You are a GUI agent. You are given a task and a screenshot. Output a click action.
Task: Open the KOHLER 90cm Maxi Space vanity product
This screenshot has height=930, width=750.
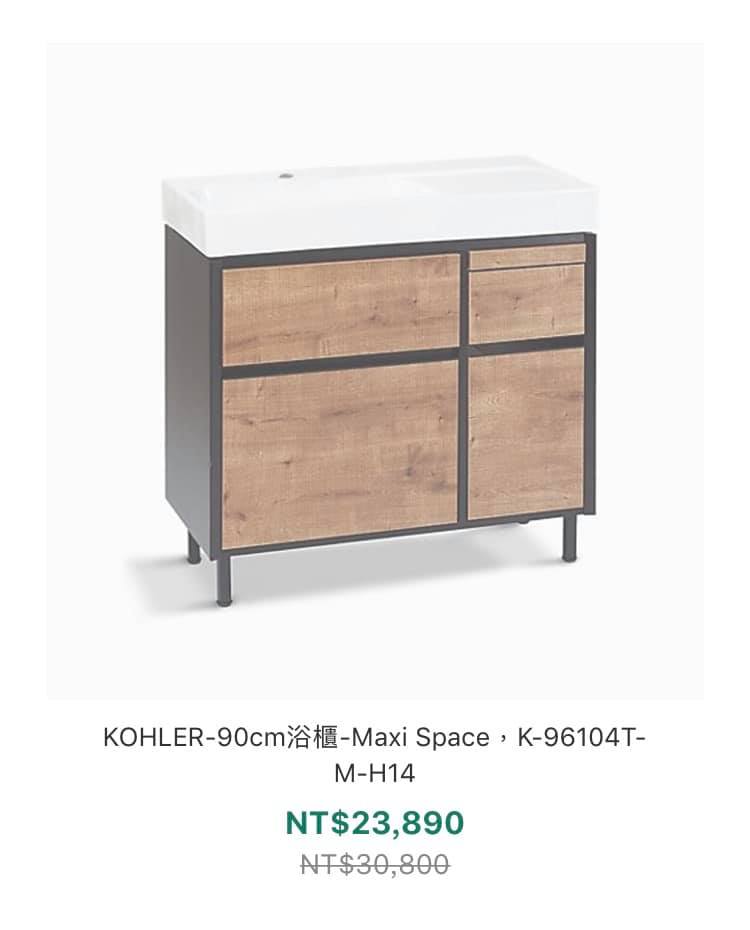click(x=374, y=754)
